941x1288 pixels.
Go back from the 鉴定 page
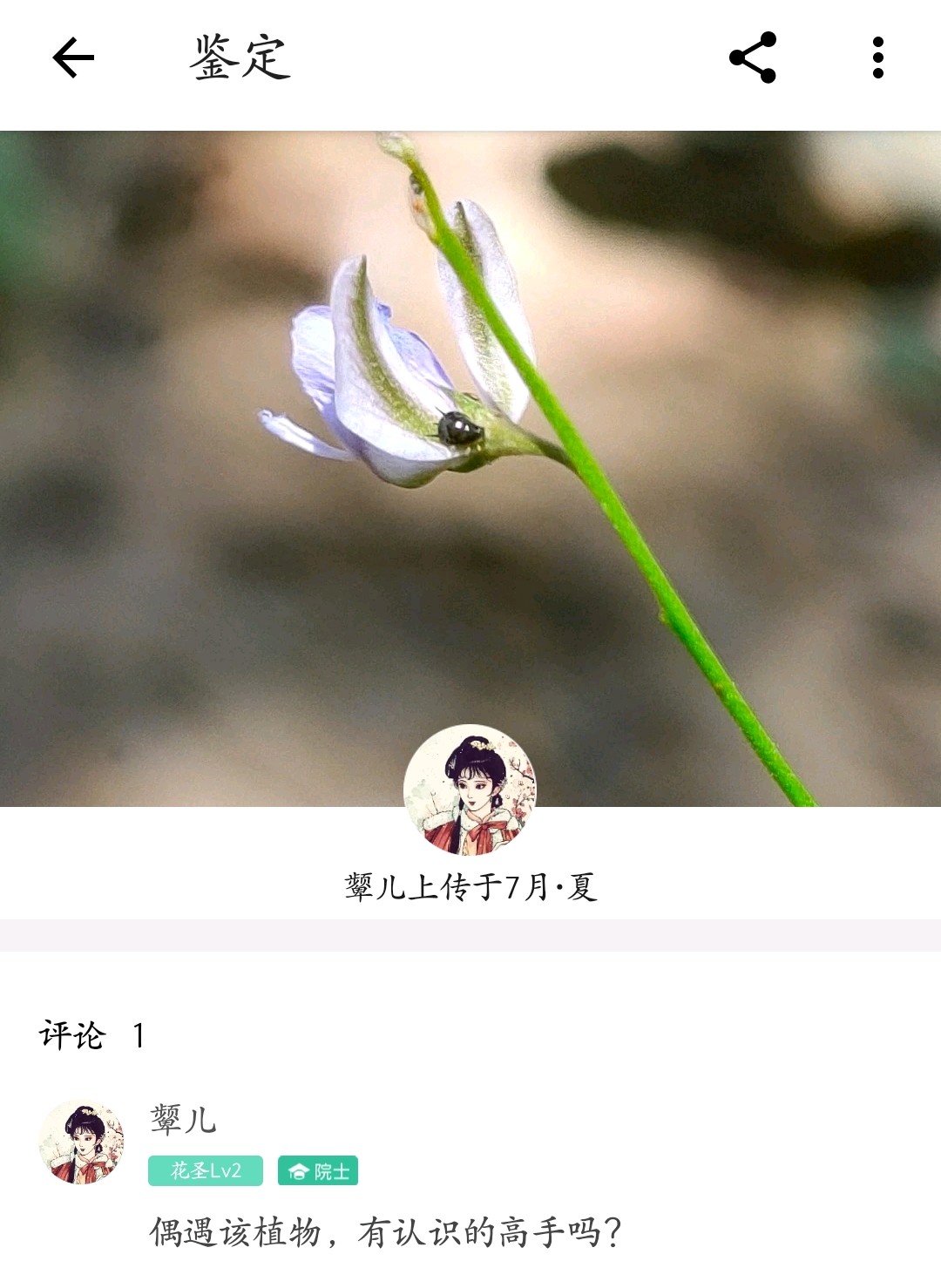click(x=73, y=58)
